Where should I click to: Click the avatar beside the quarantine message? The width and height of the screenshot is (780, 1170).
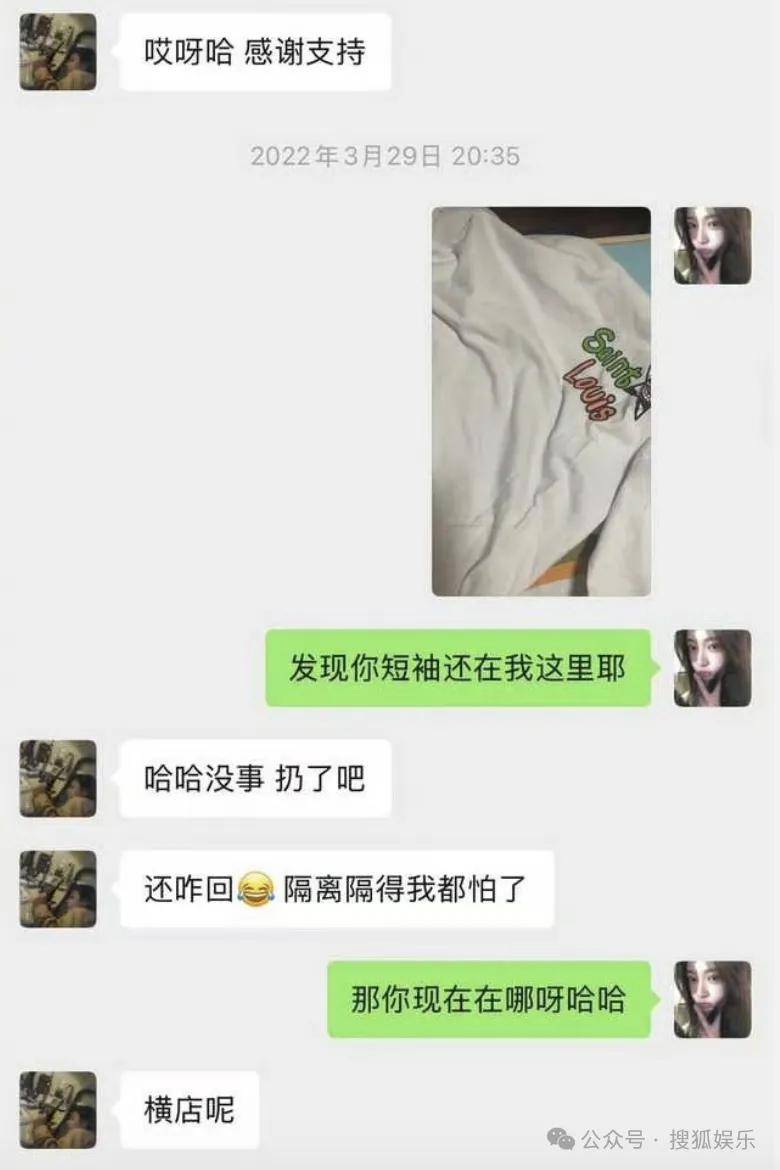point(57,890)
